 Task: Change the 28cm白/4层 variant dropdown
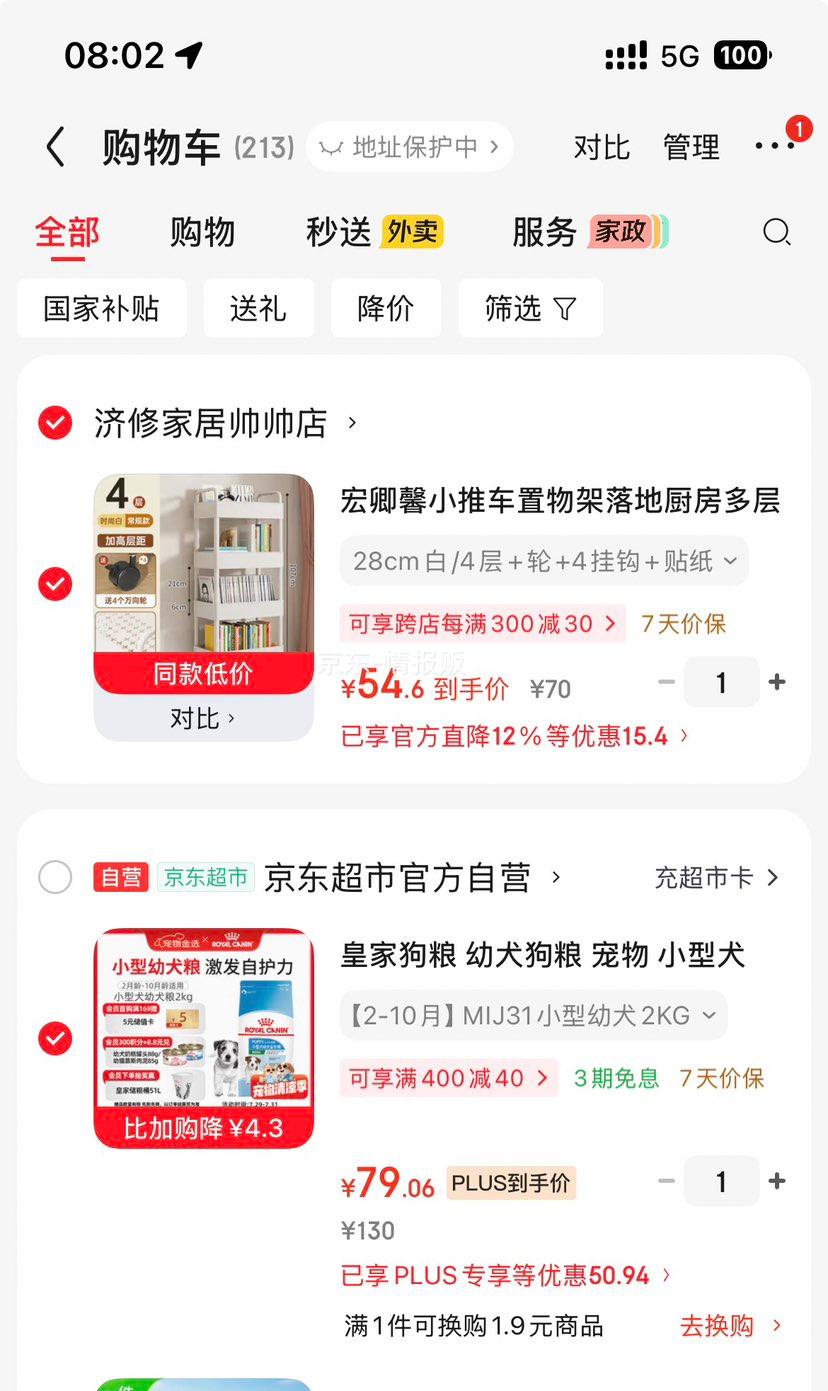click(544, 561)
